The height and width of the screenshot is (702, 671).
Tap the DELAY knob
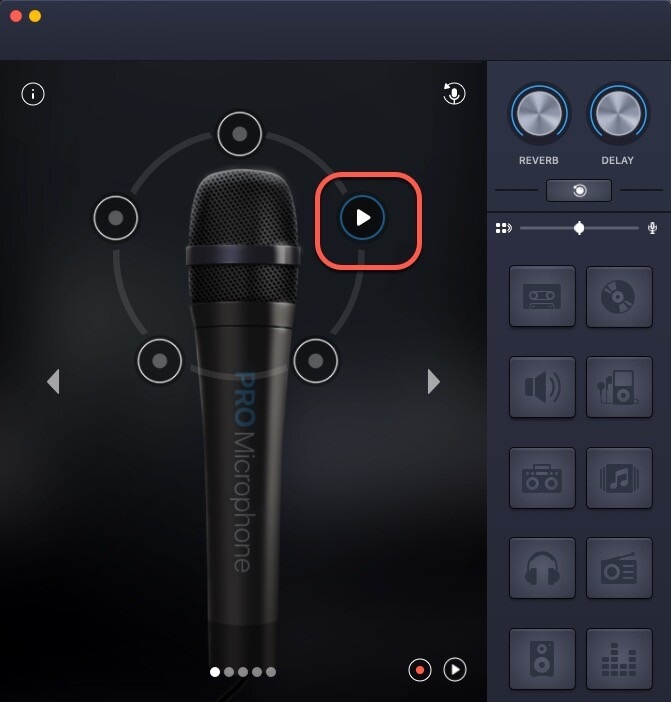pos(618,116)
